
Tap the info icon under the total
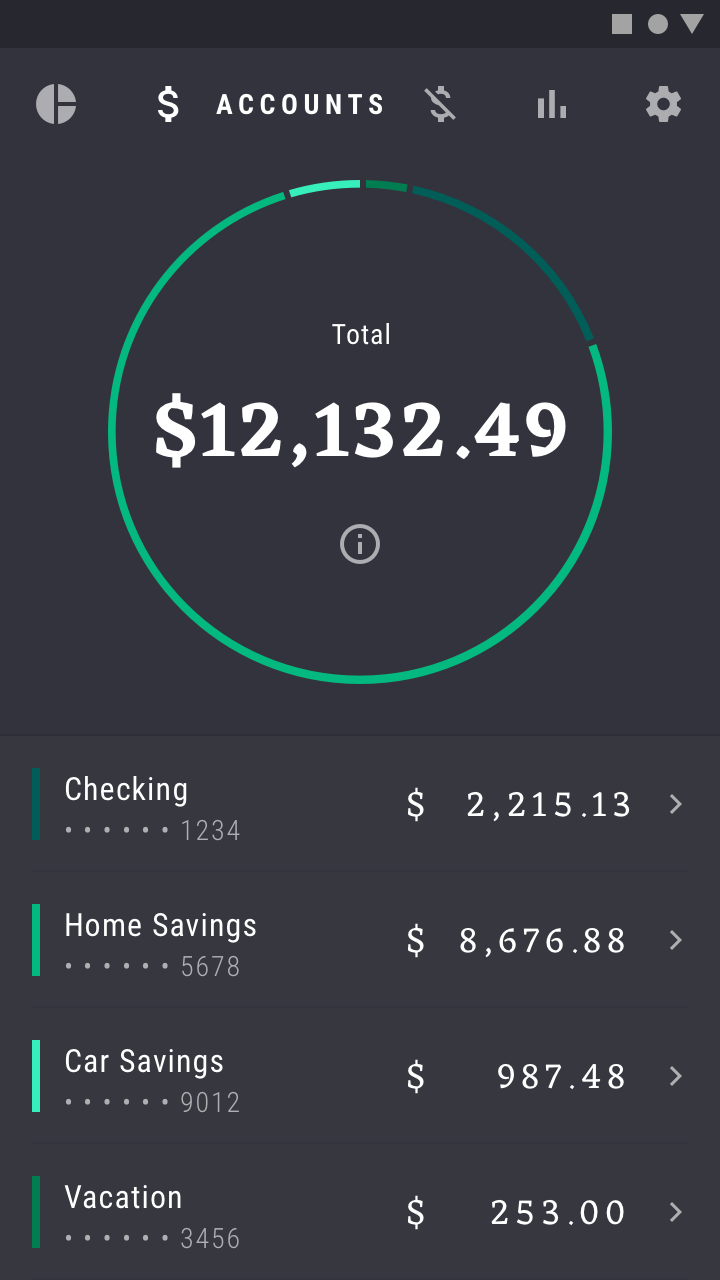click(x=360, y=544)
